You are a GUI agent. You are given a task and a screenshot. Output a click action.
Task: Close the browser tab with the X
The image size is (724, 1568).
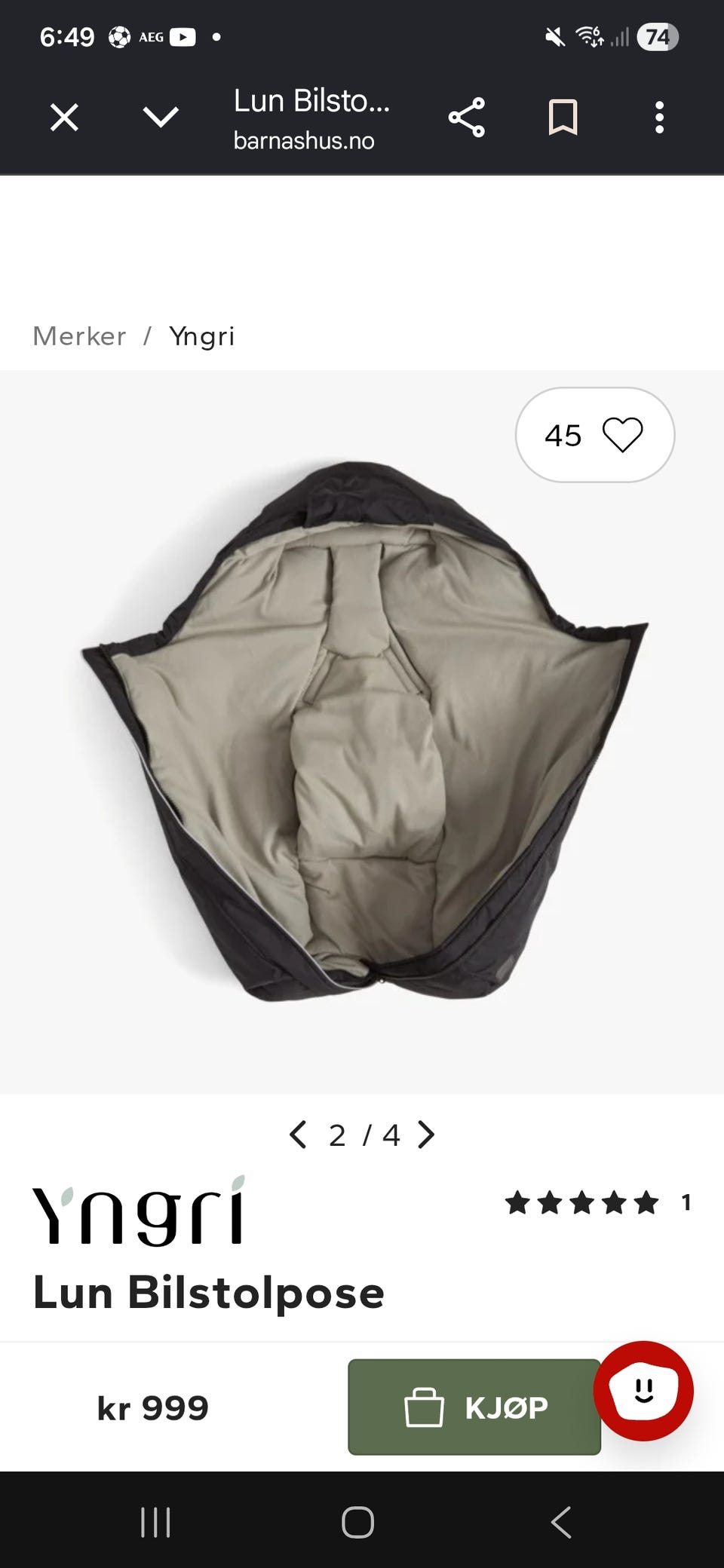[x=64, y=118]
